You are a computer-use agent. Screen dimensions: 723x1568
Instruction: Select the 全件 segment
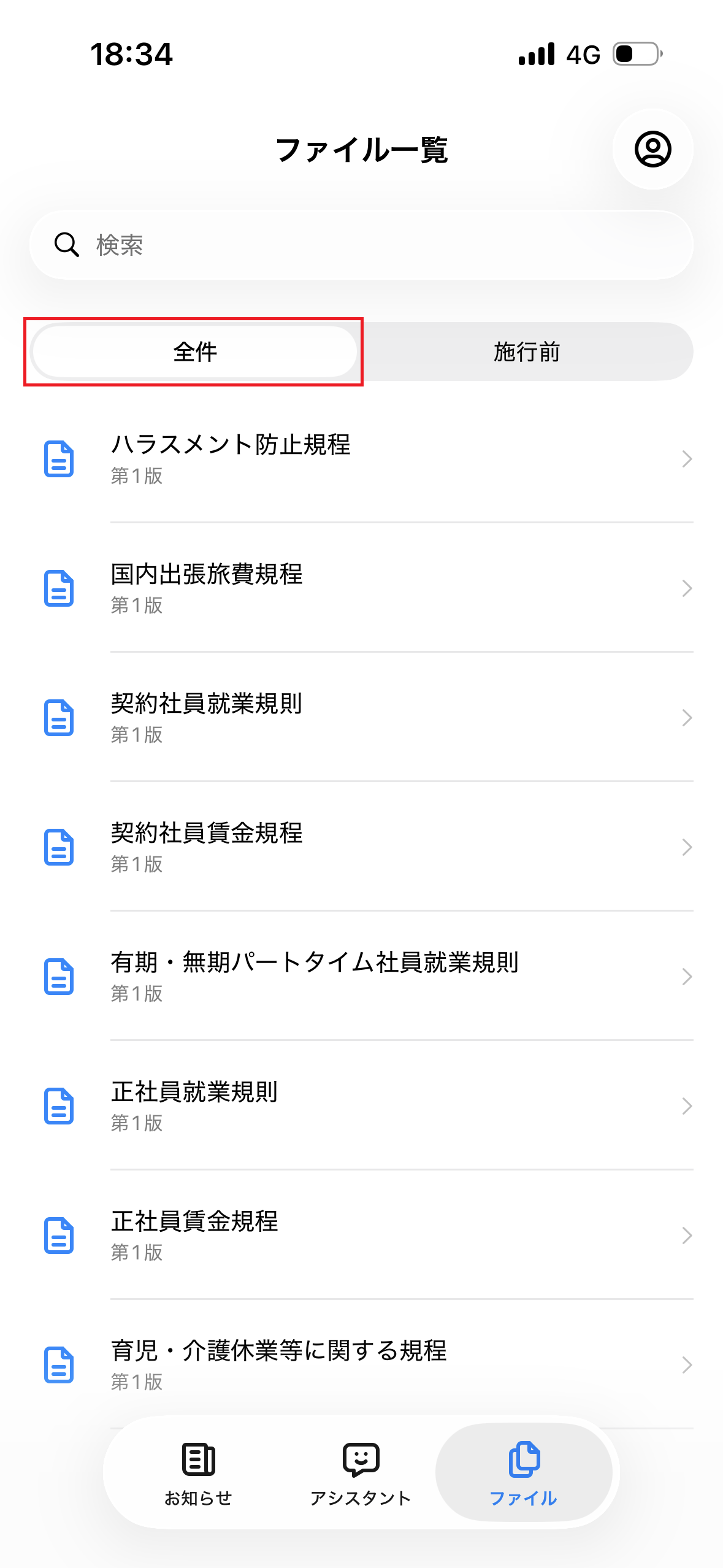pos(194,352)
